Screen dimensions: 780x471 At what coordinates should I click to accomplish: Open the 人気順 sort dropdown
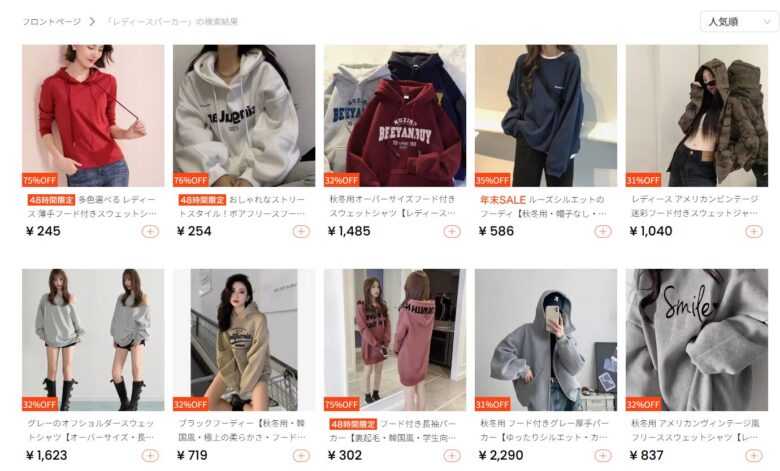tap(738, 21)
